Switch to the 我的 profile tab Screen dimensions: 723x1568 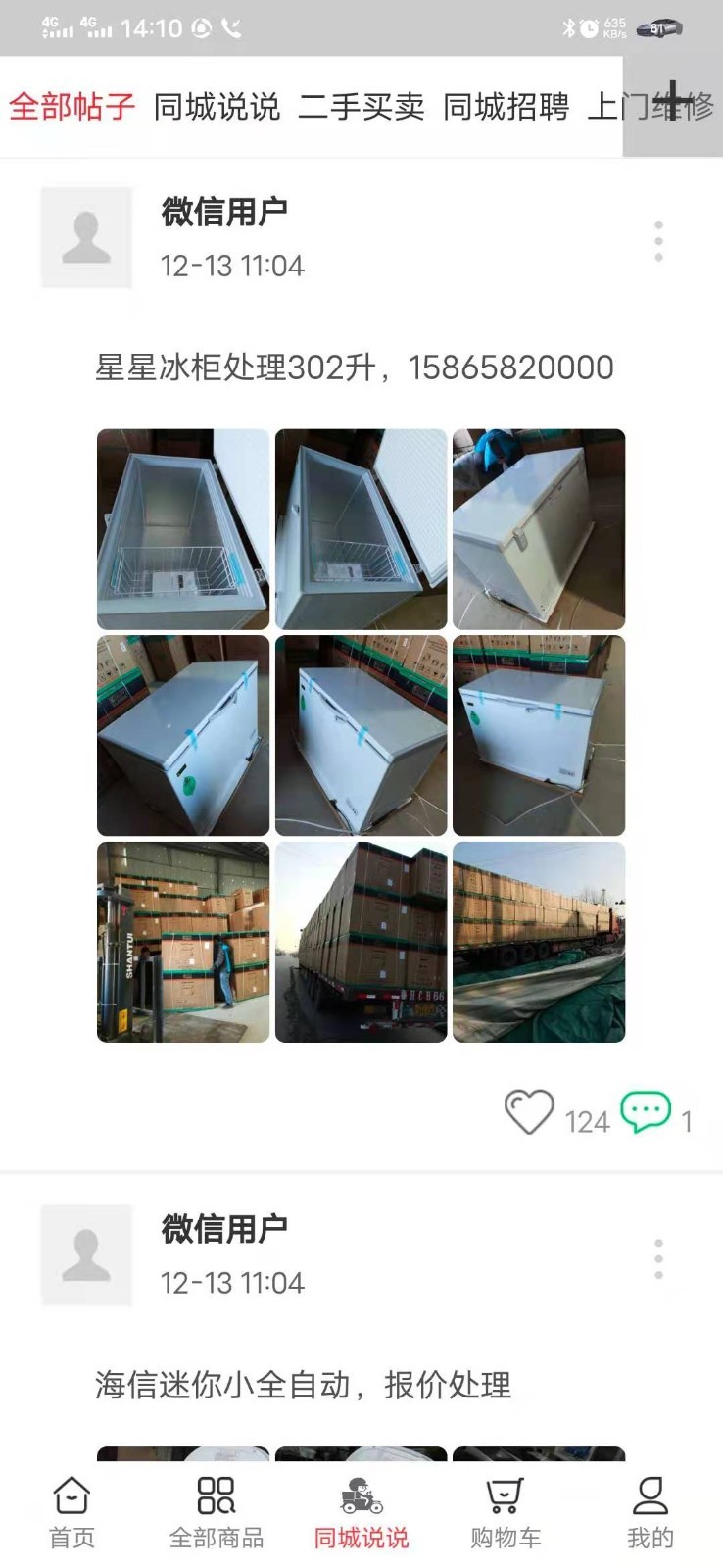650,1513
